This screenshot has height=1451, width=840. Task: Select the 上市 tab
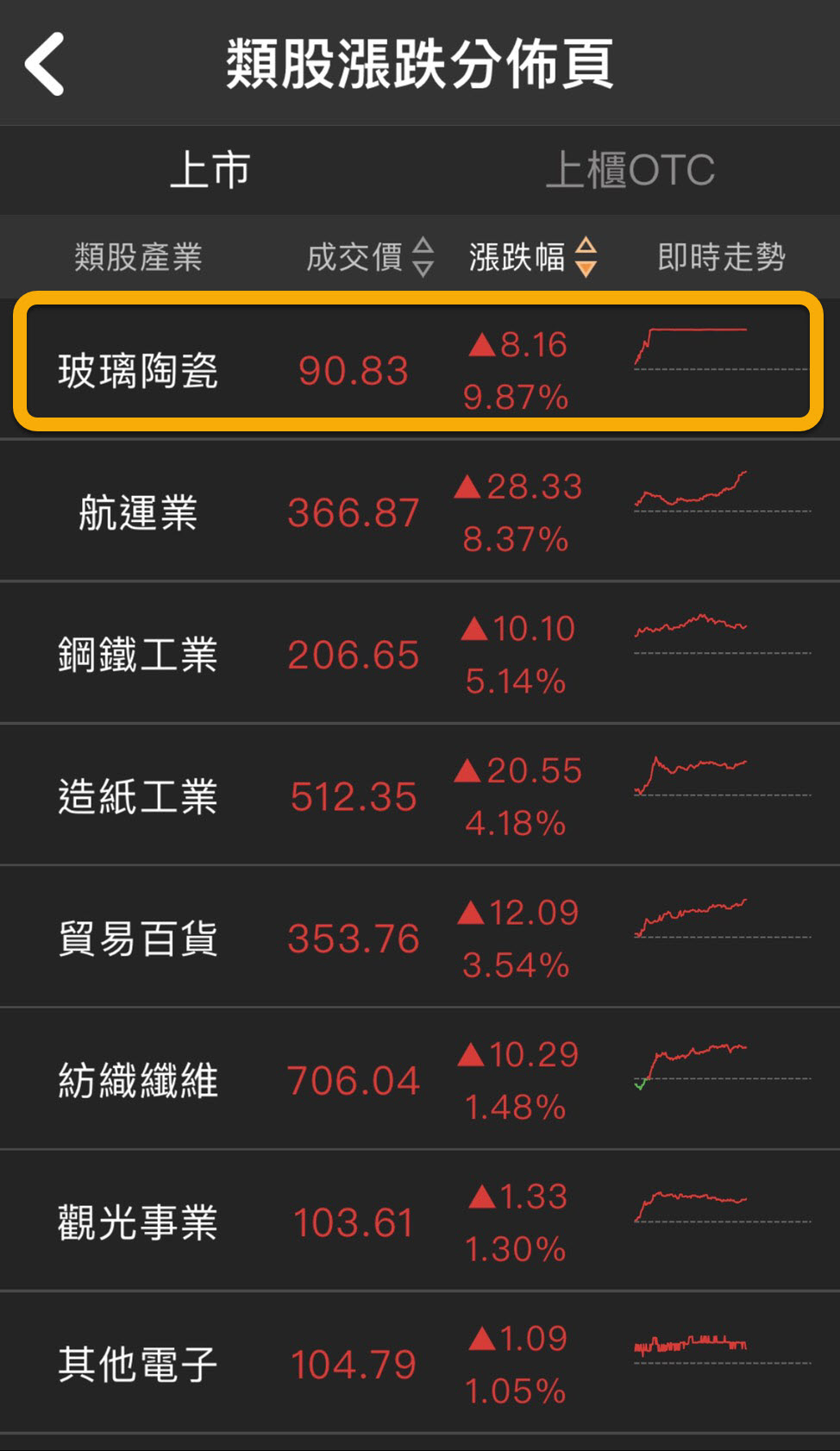click(x=210, y=170)
